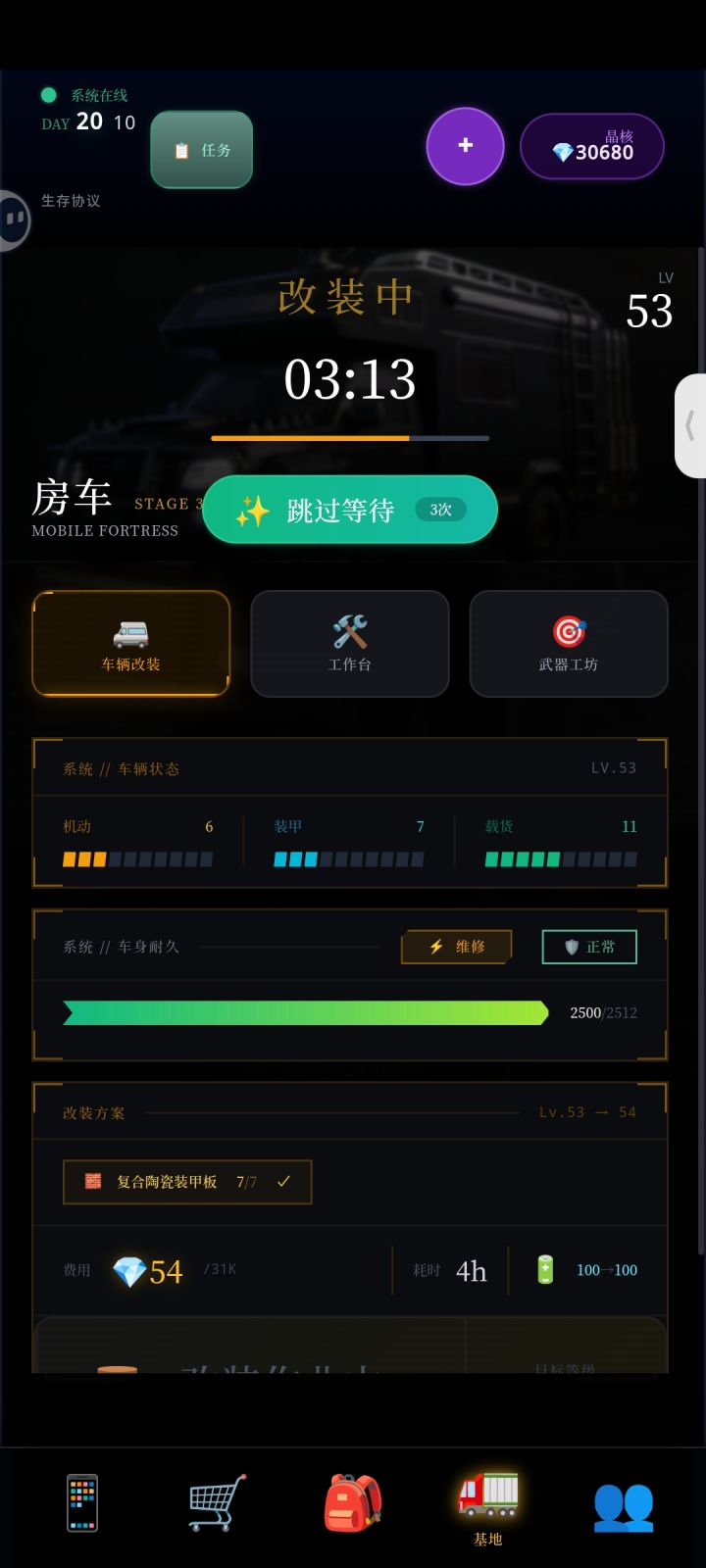Tap the purple + button to add resources

tap(465, 145)
